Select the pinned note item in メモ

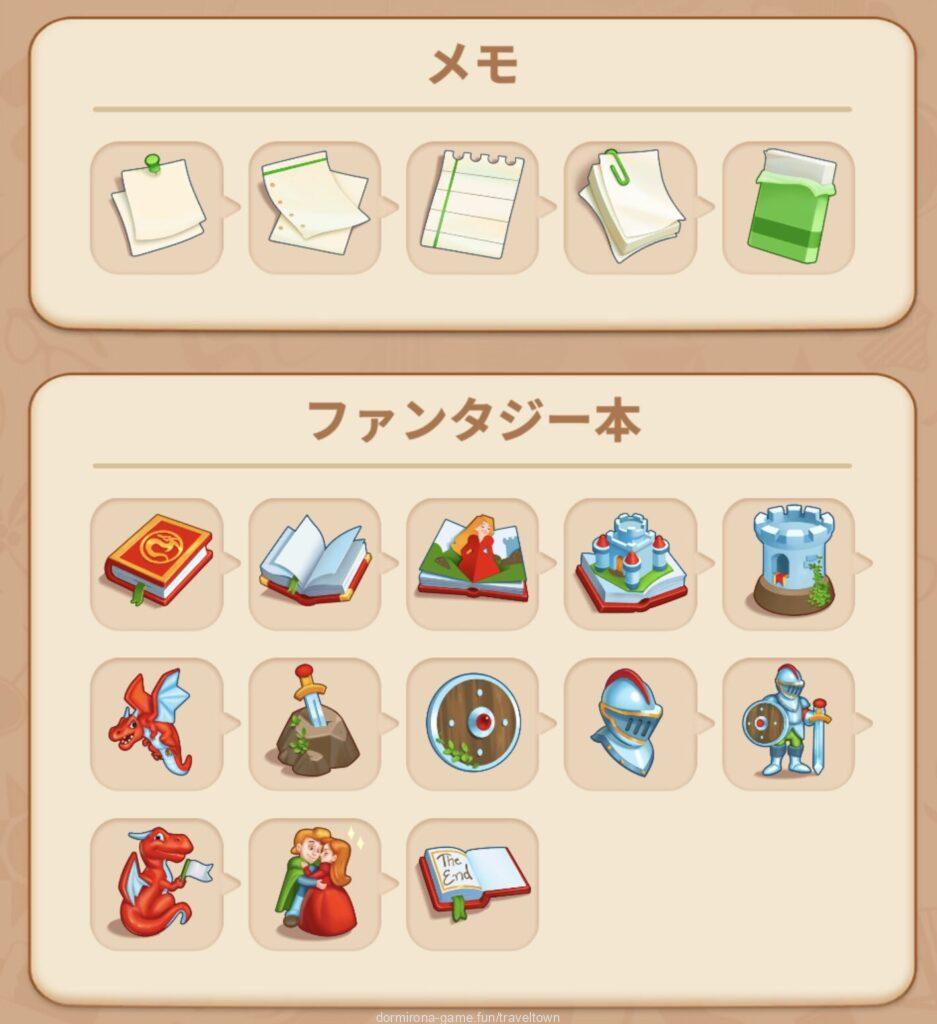(x=157, y=207)
